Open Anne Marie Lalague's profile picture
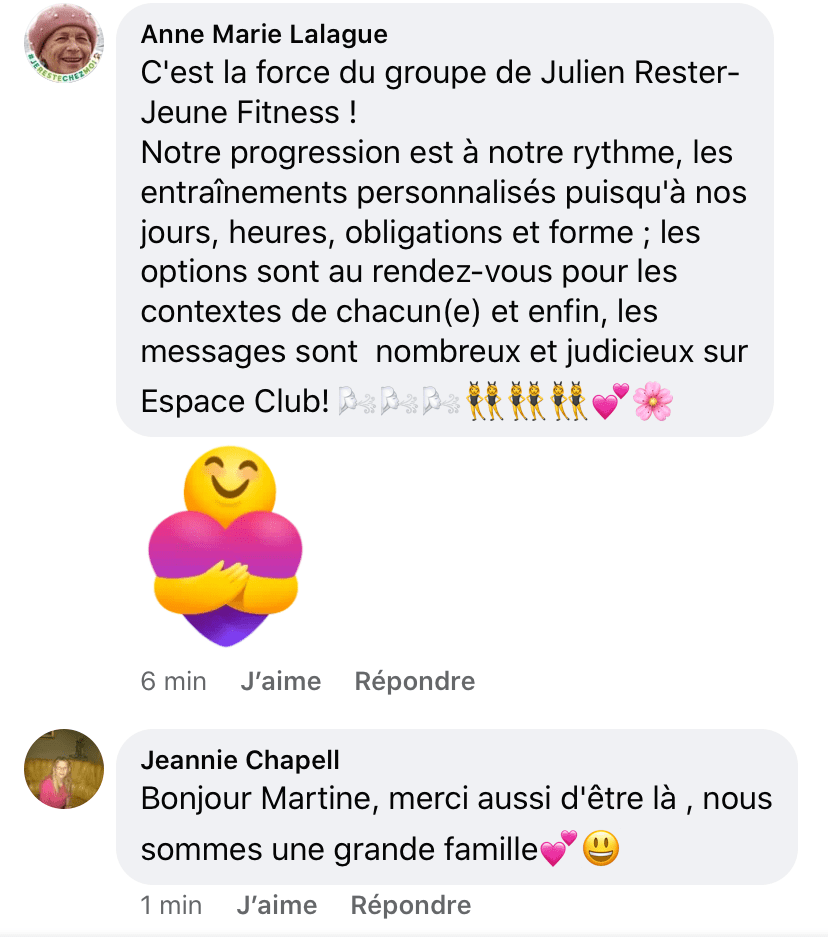This screenshot has height=937, width=828. click(64, 42)
